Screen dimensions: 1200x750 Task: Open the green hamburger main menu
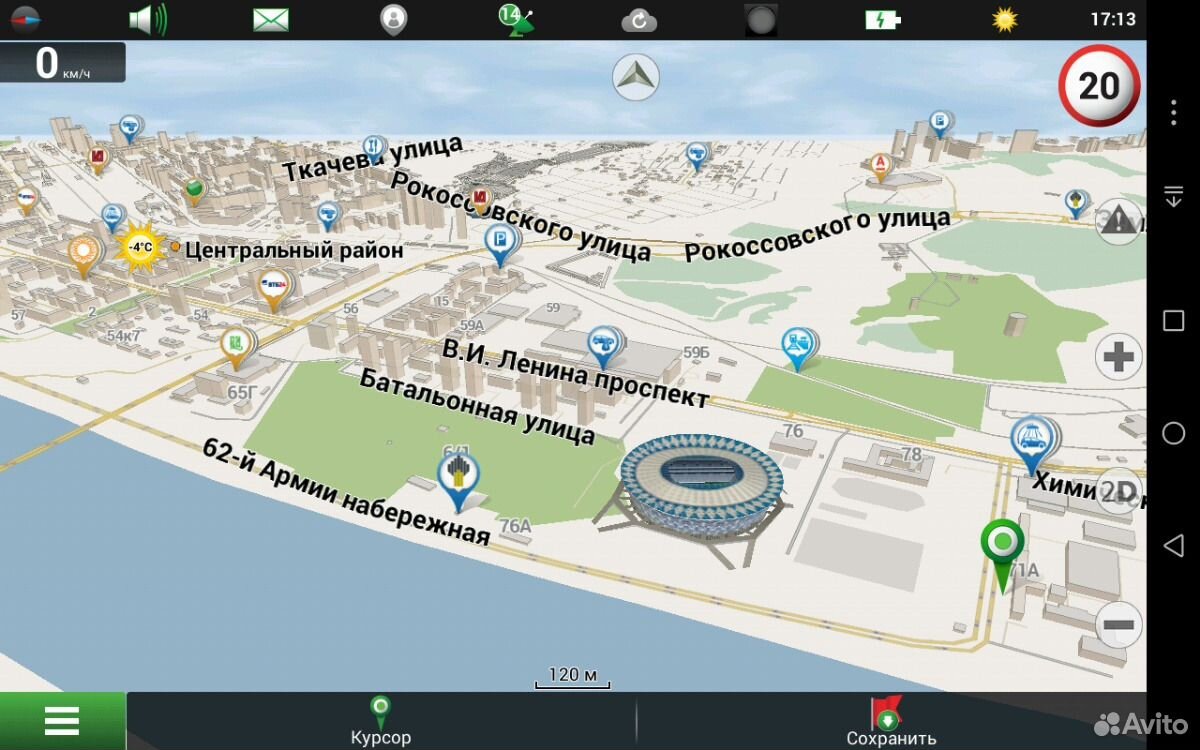click(x=62, y=721)
